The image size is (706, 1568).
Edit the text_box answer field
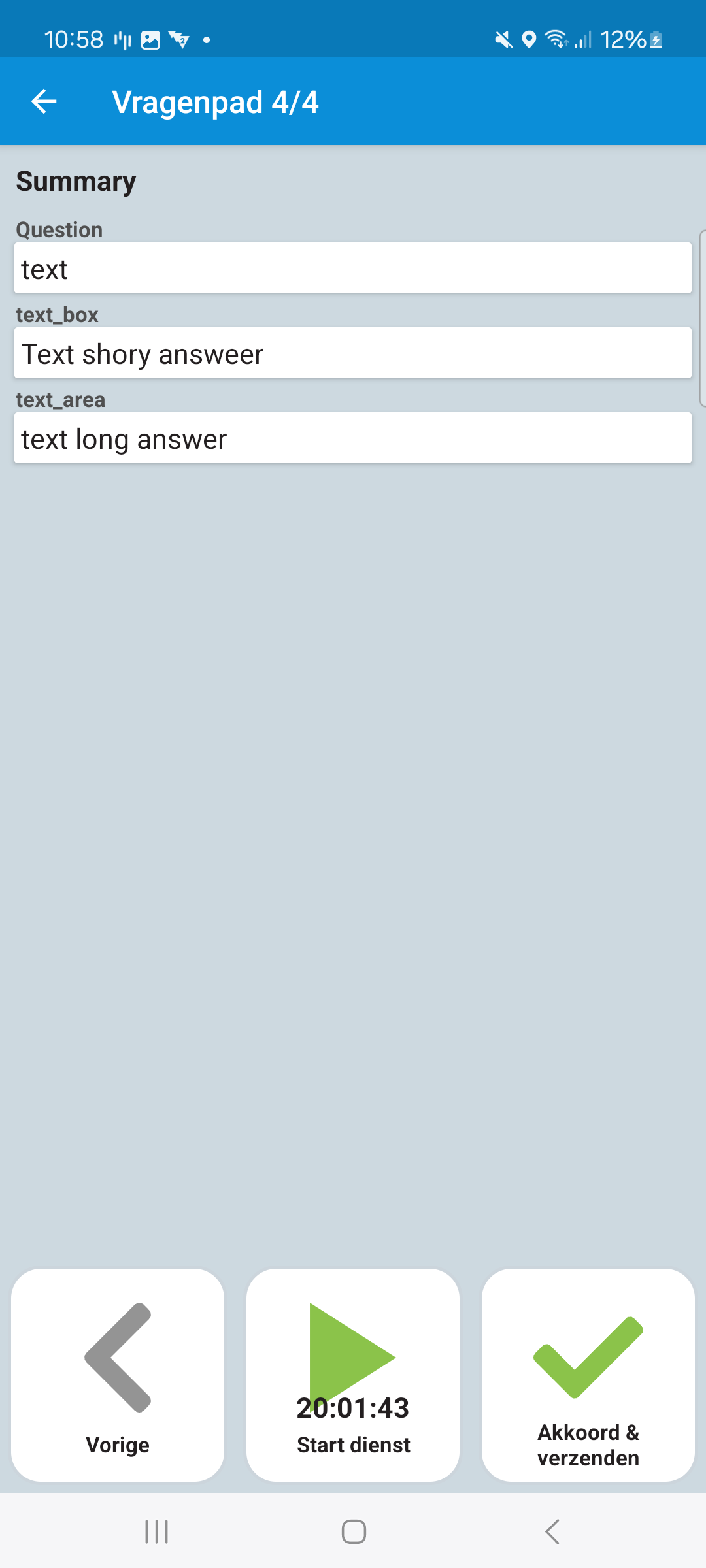tap(353, 353)
